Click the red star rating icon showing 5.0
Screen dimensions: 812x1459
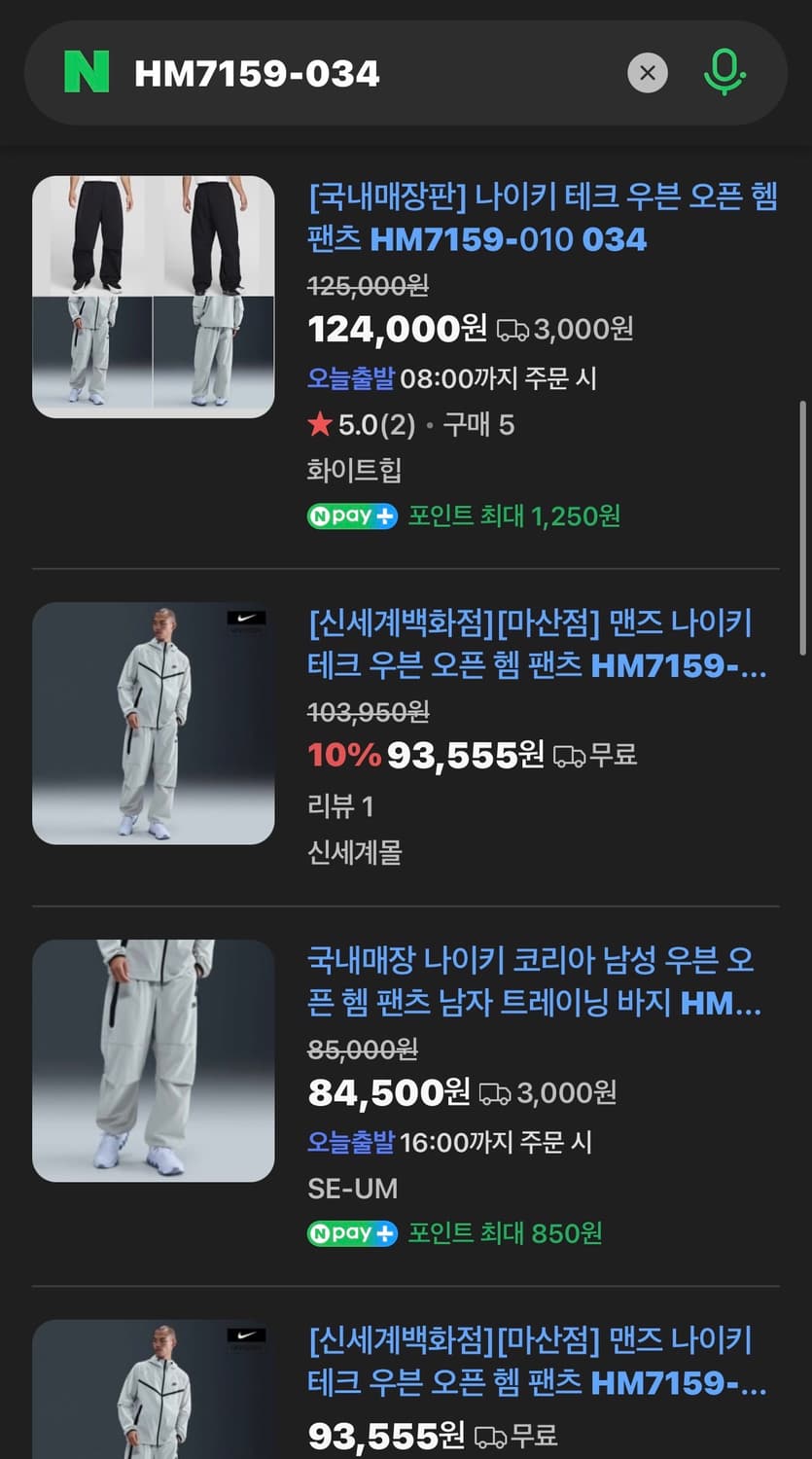click(319, 423)
